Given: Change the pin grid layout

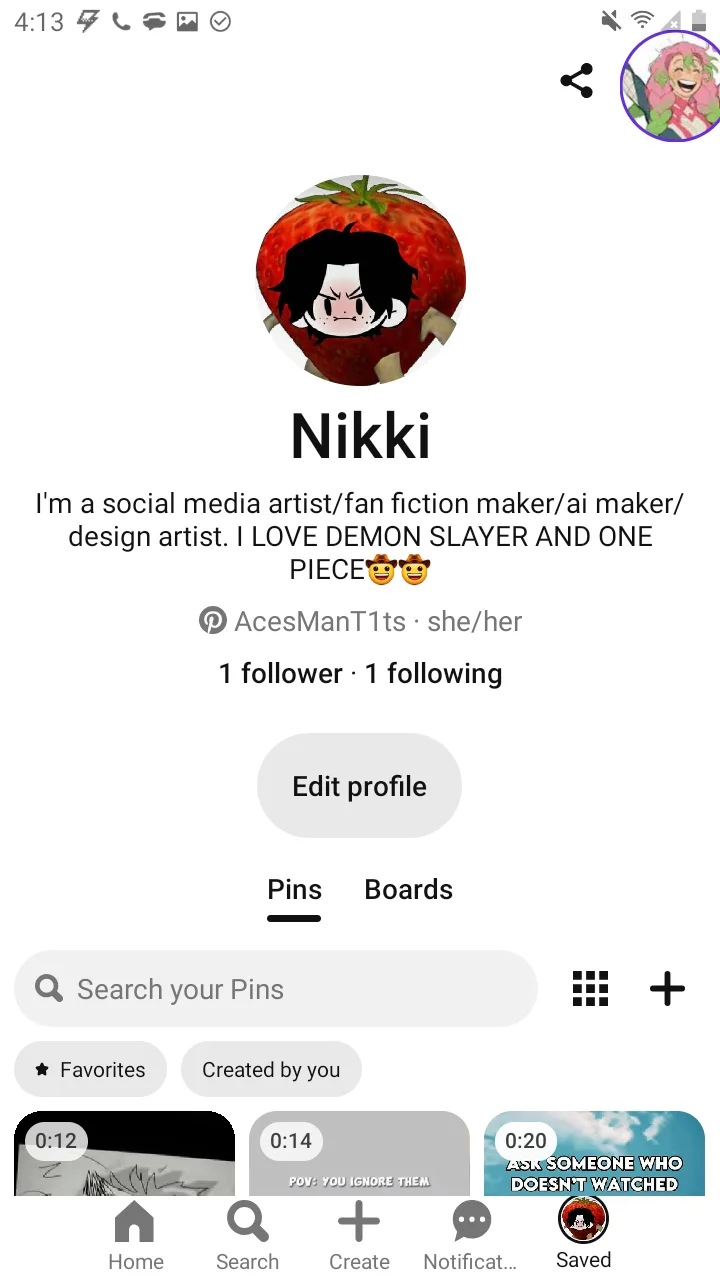Looking at the screenshot, I should [590, 989].
